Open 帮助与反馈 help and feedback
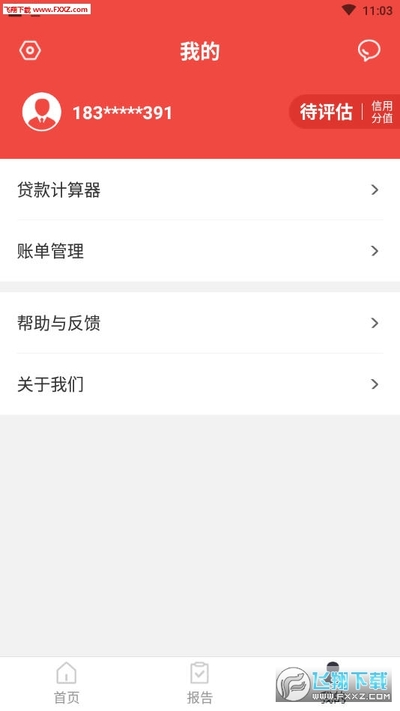The height and width of the screenshot is (711, 400). (x=200, y=323)
